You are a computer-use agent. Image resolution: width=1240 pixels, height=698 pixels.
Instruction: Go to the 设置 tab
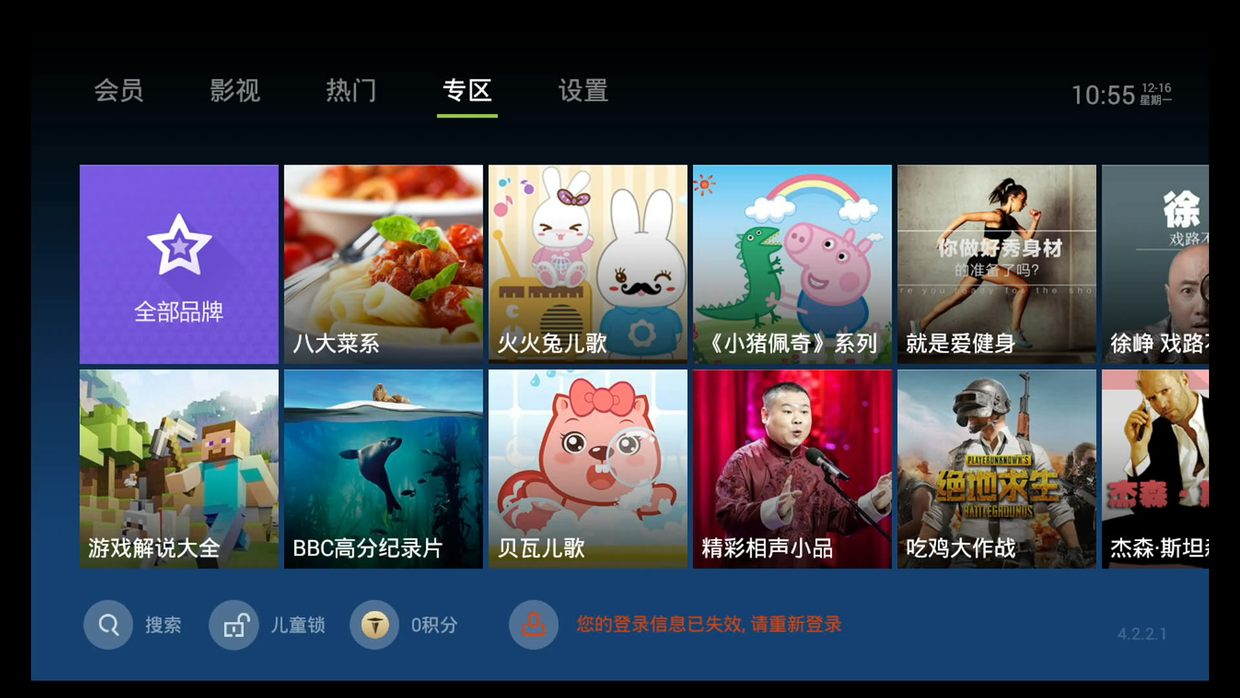(x=583, y=91)
